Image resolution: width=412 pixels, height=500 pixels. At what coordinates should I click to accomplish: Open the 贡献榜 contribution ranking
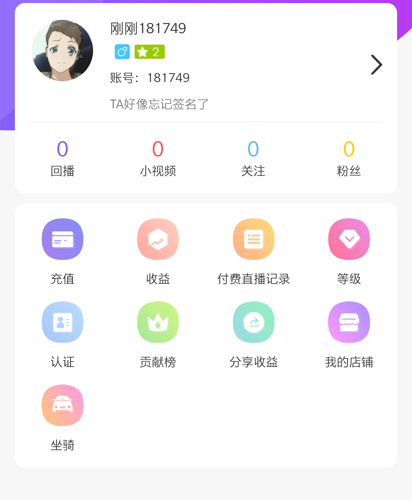158,335
